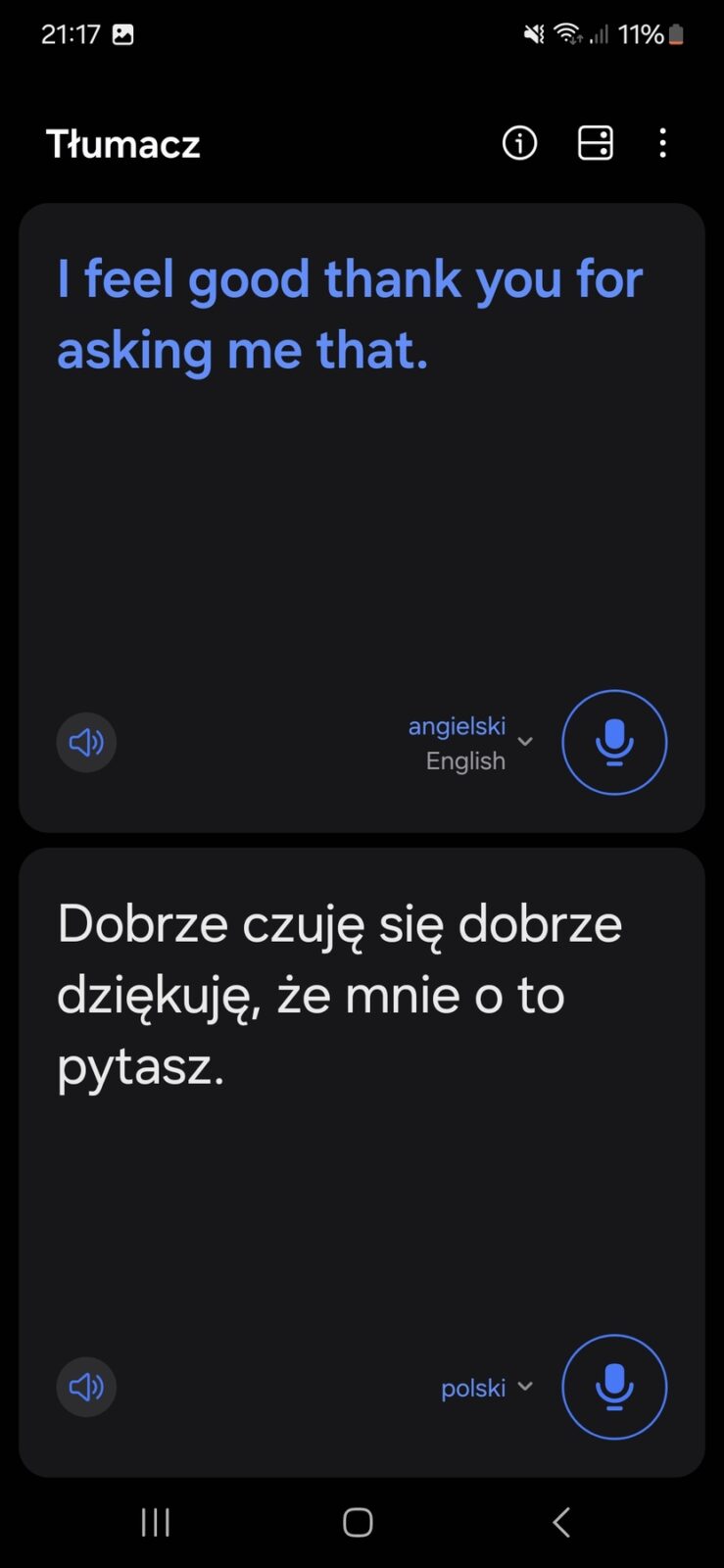Go back using the system back button
The height and width of the screenshot is (1568, 724).
pyautogui.click(x=561, y=1522)
